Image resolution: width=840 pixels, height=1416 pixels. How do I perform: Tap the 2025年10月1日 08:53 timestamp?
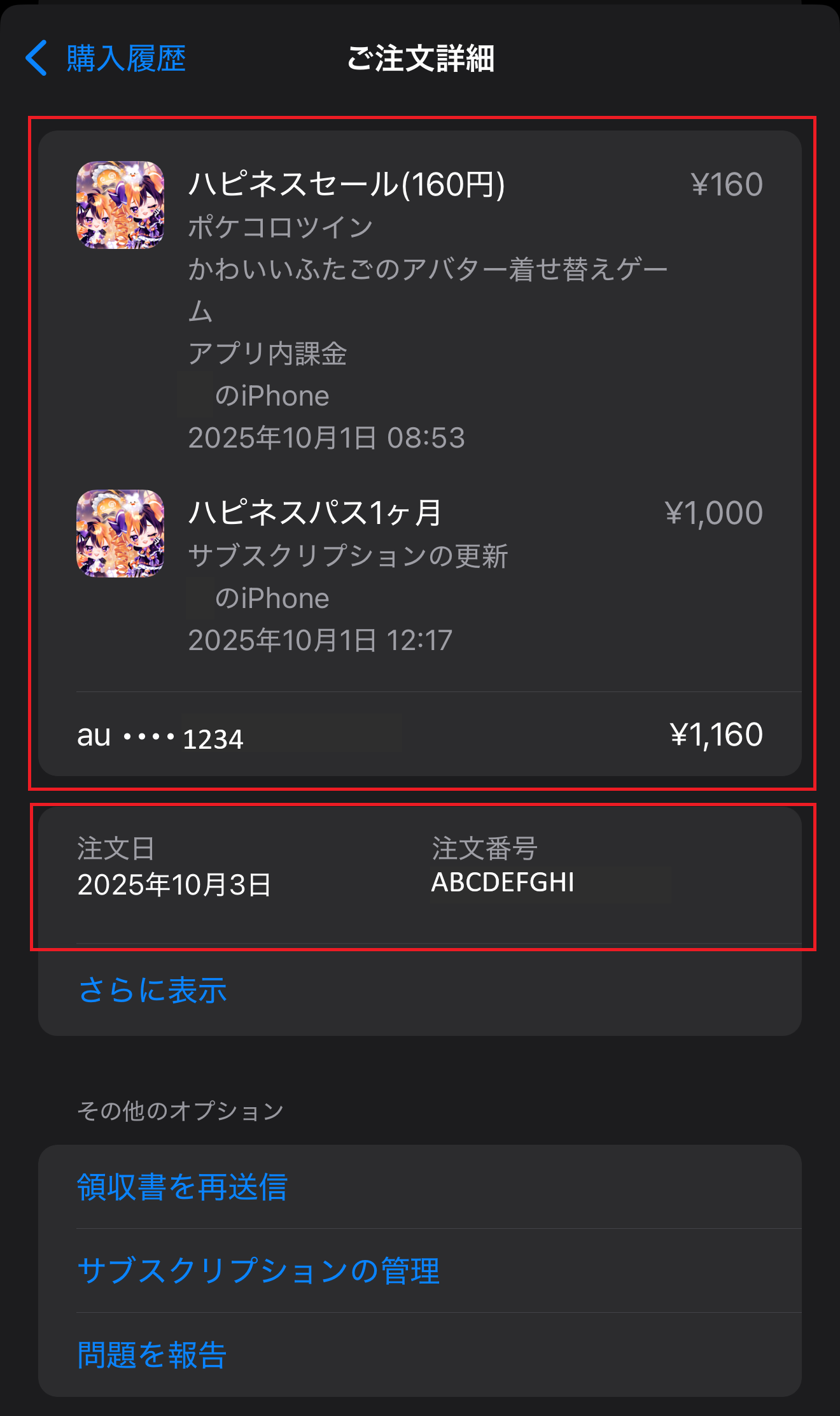[x=326, y=438]
